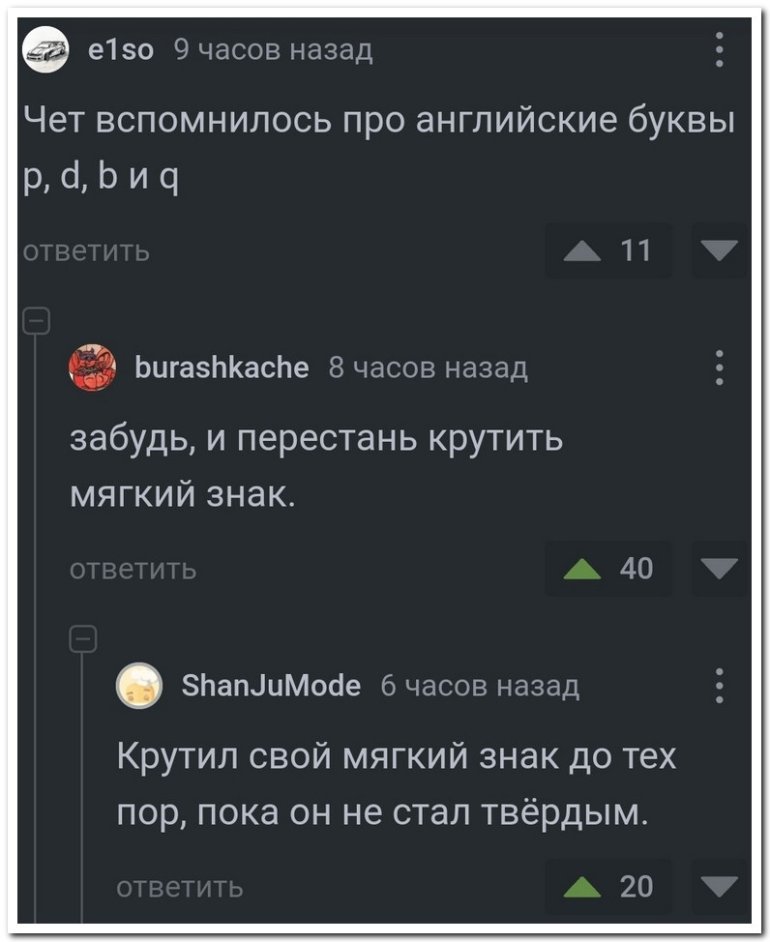Reply to e1so's comment
The image size is (770, 942).
(86, 250)
